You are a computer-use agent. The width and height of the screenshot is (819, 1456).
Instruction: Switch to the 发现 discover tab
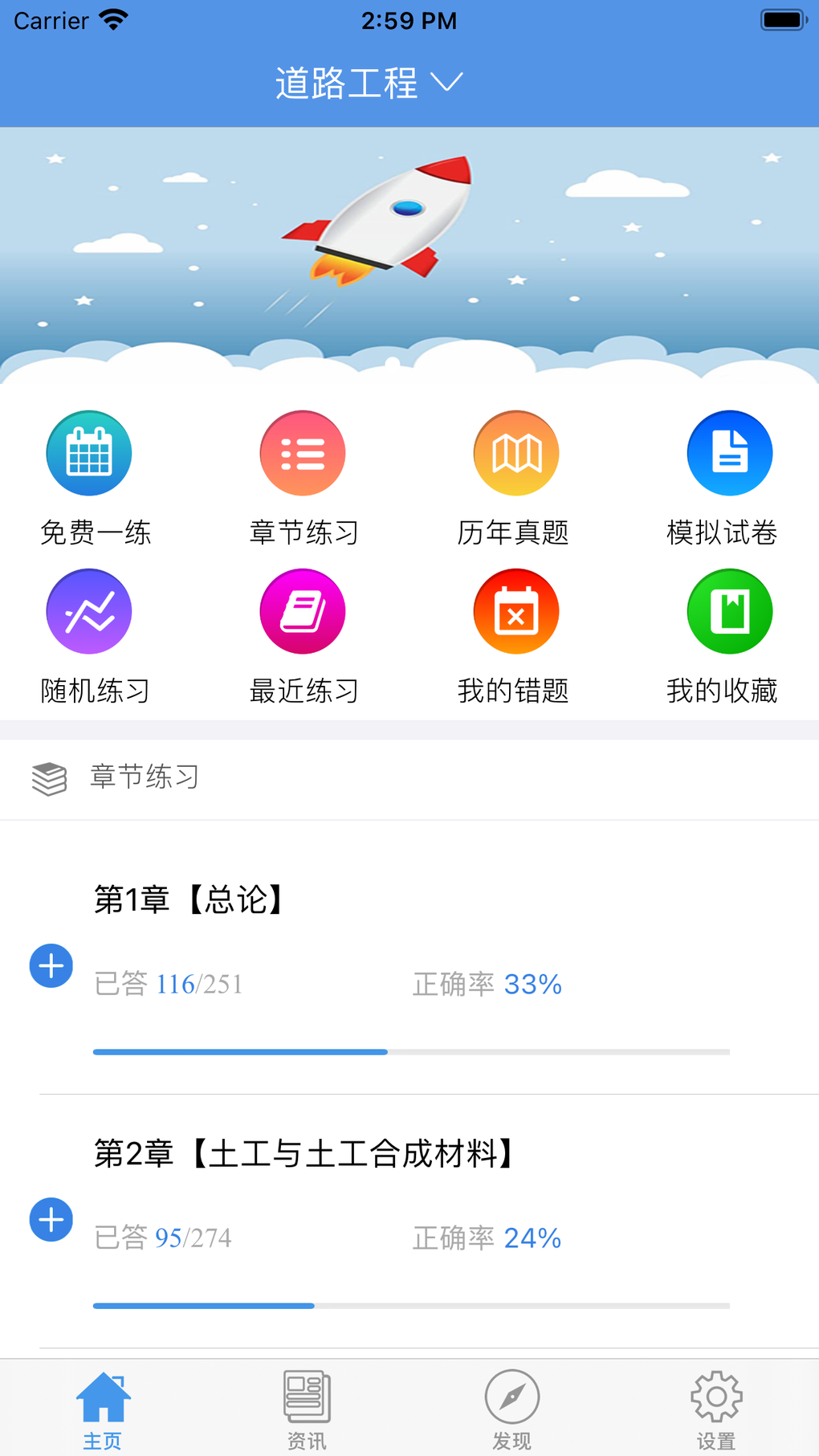[511, 1409]
